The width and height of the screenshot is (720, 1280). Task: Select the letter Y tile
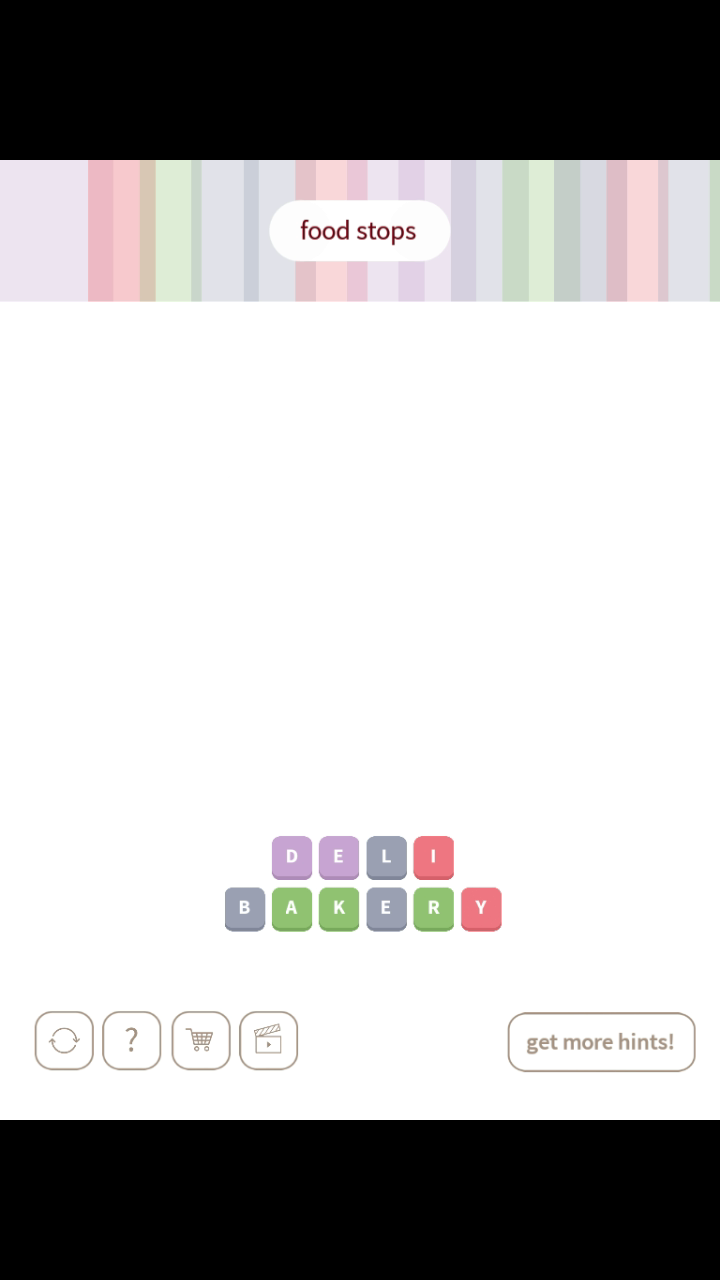[x=481, y=908]
